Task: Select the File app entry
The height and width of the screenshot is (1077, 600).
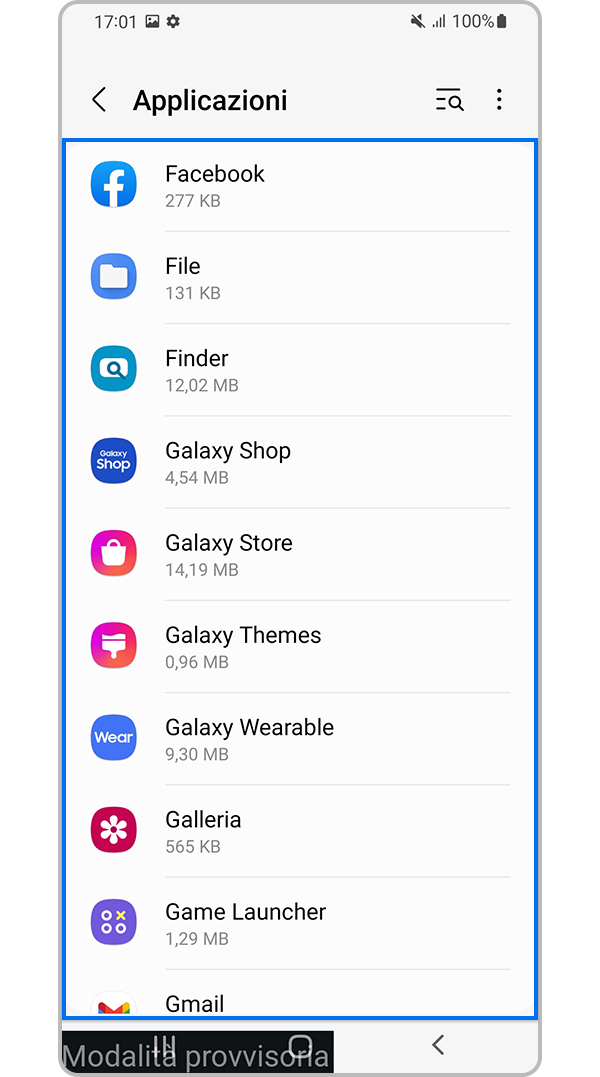Action: coord(300,278)
